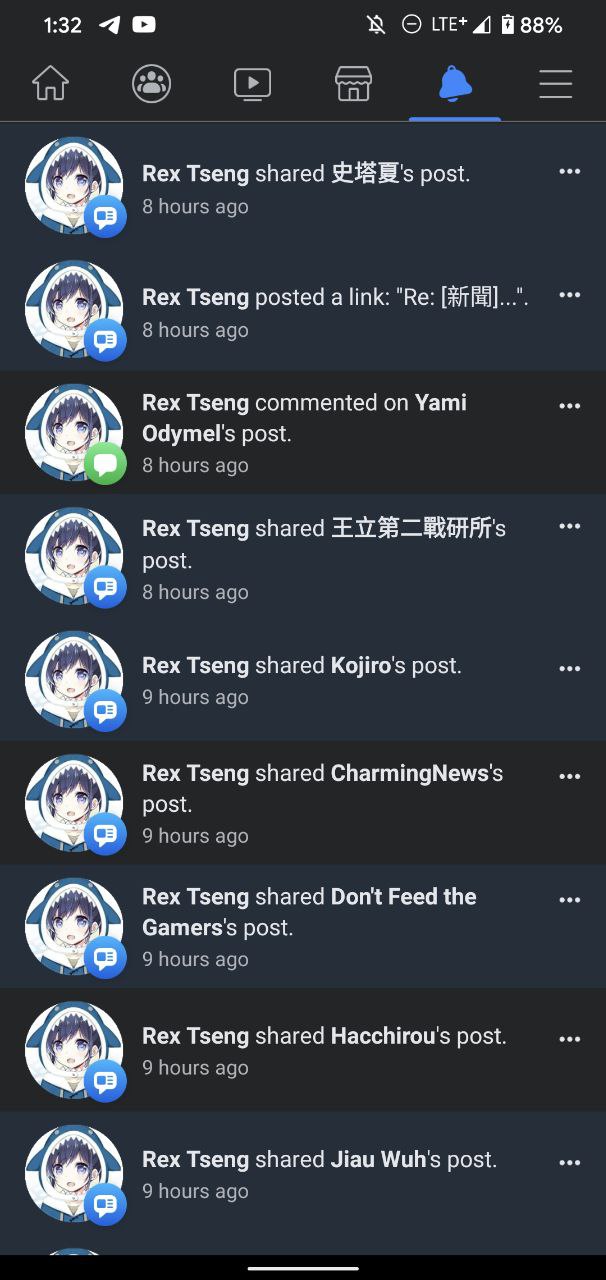
Task: Go to the Home feed tab
Action: 50,84
